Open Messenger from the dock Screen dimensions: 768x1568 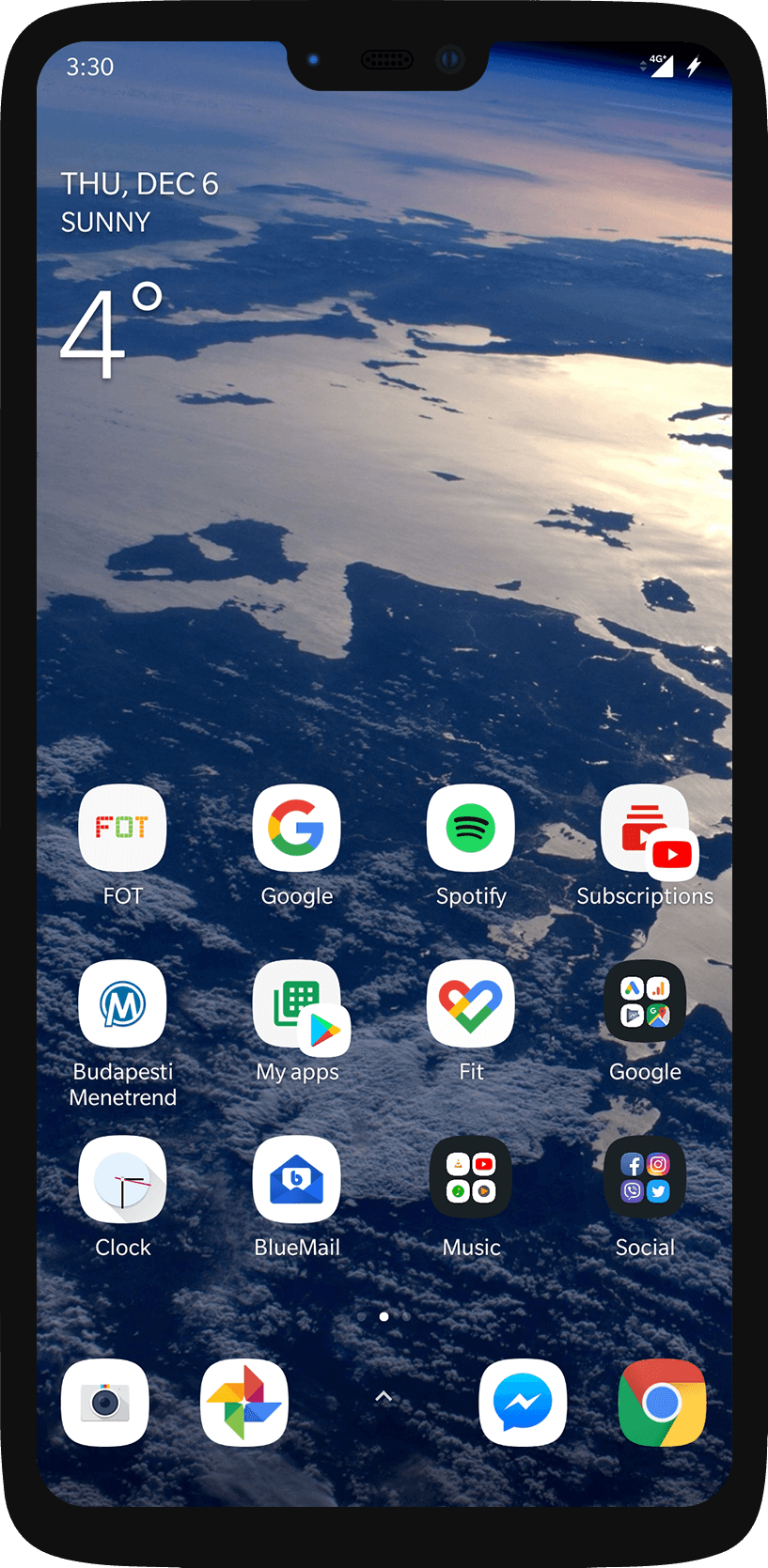[523, 1403]
